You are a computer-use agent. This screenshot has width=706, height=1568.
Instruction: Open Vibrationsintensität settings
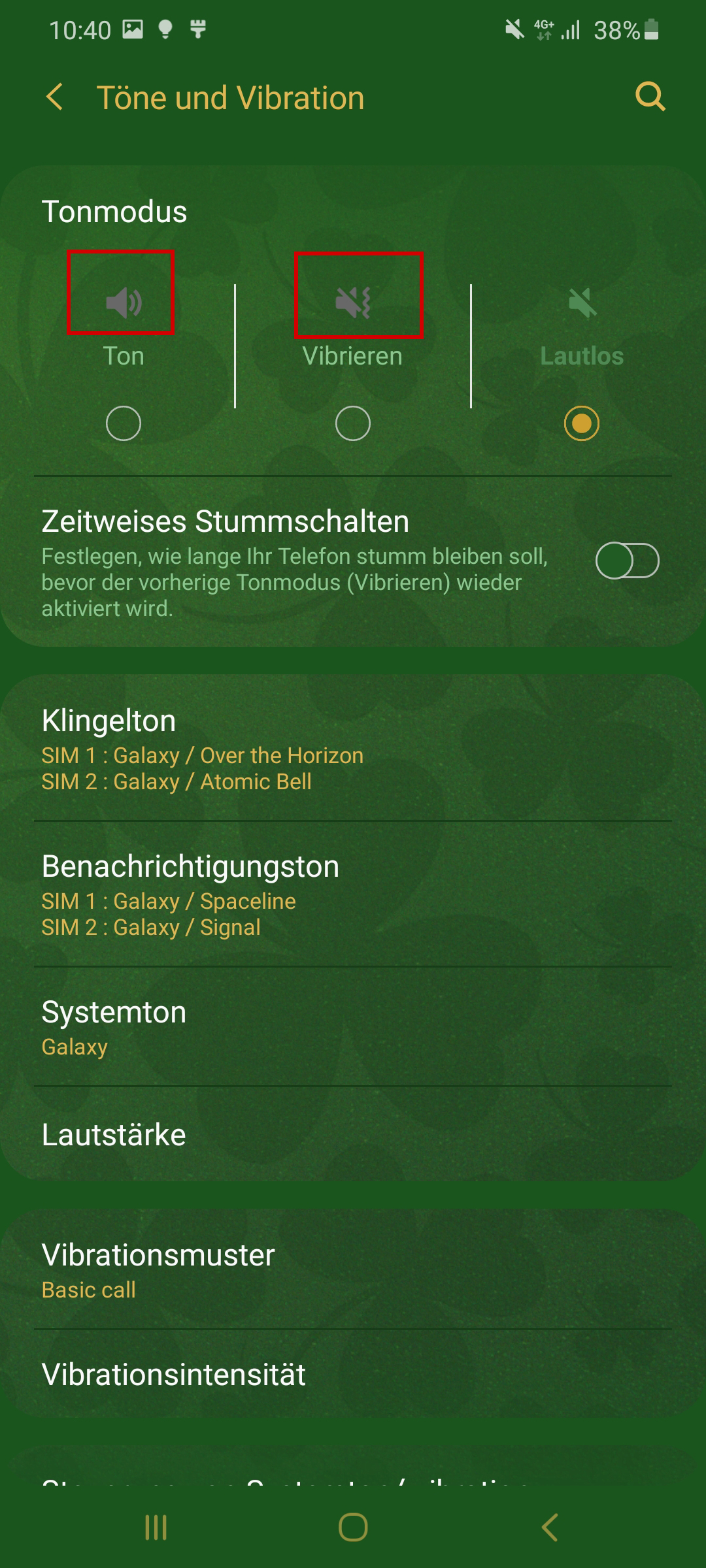coord(353,1375)
